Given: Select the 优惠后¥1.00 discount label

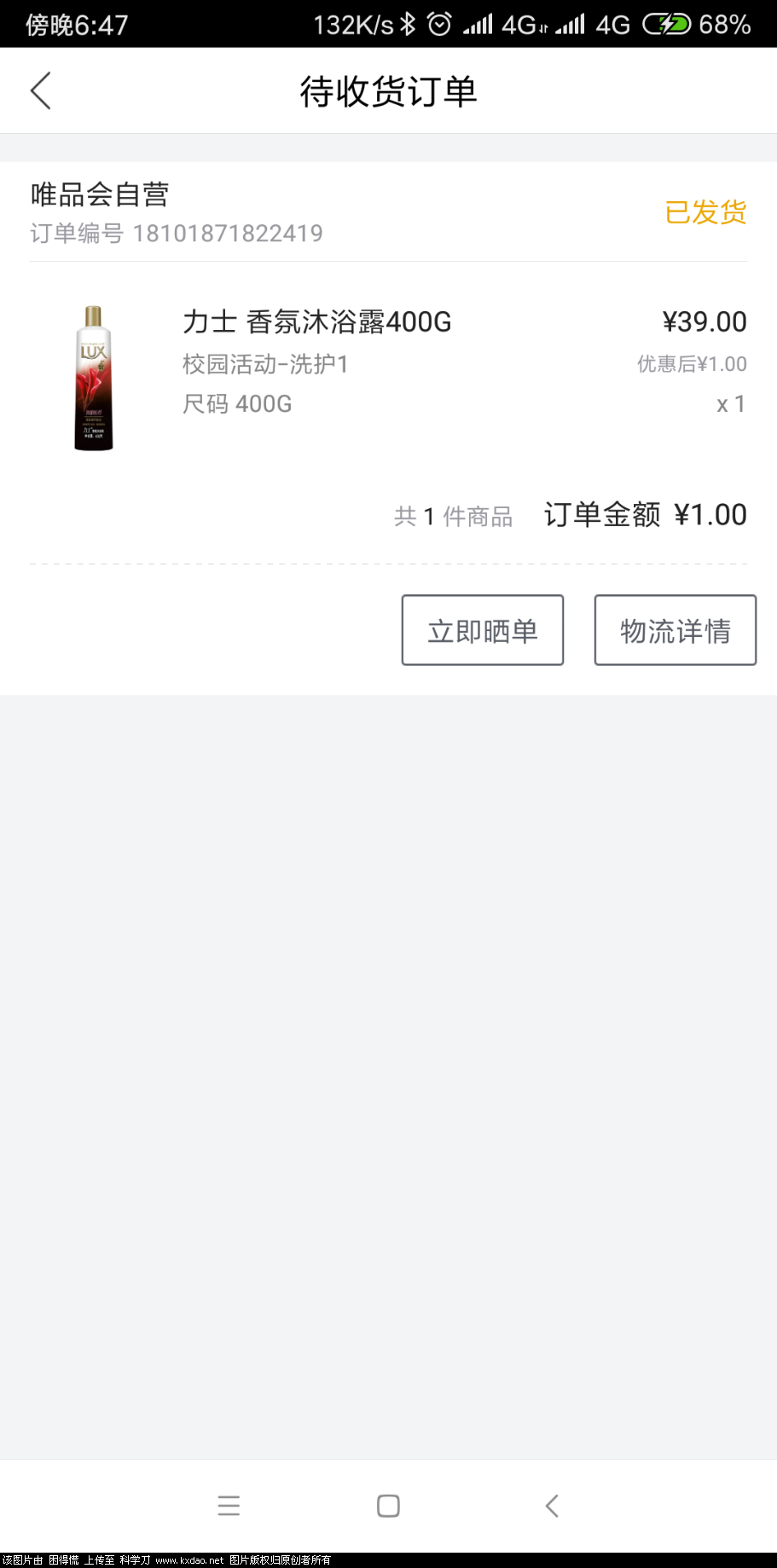Looking at the screenshot, I should [x=693, y=363].
